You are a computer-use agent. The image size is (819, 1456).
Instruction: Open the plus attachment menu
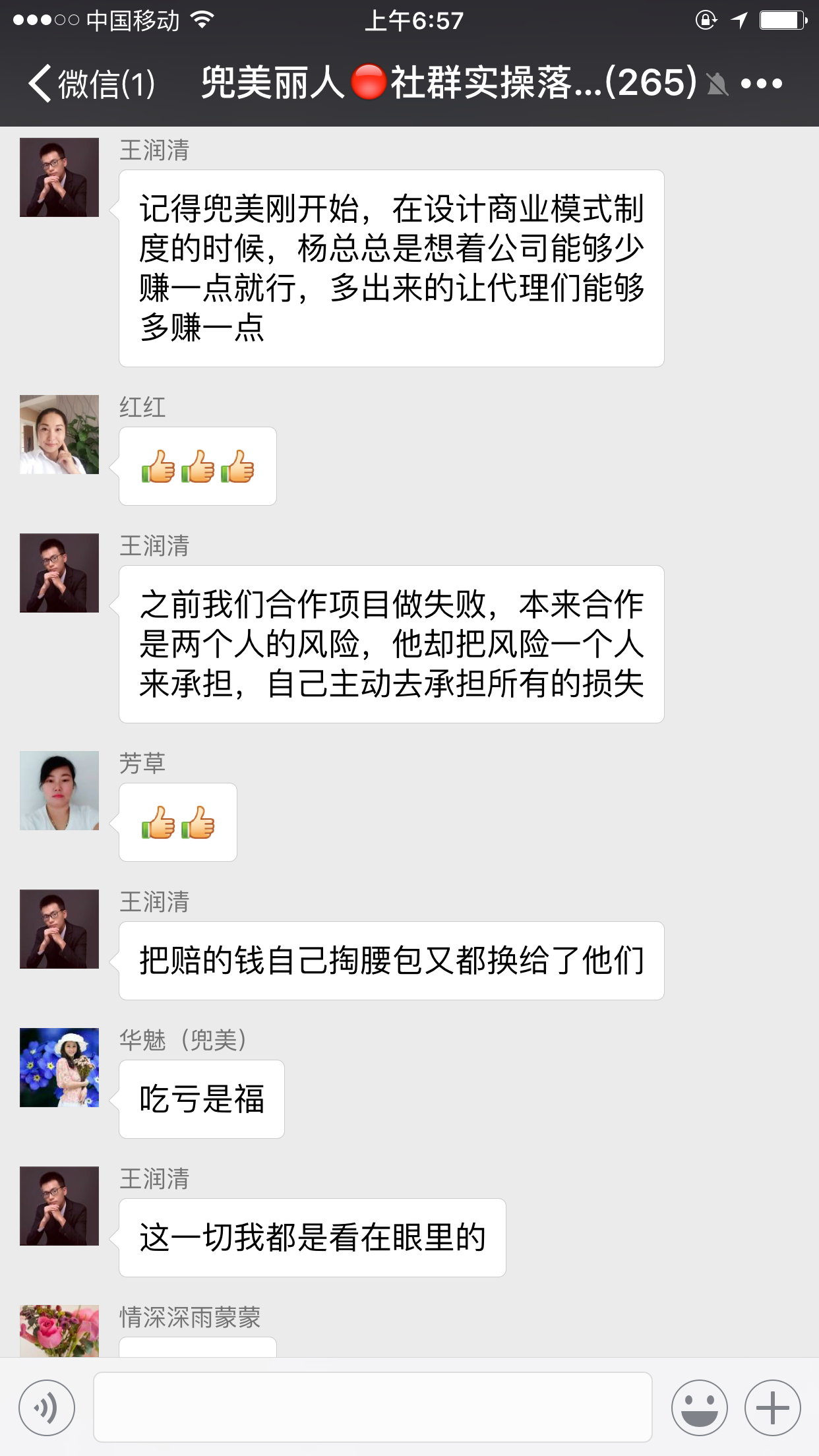(x=772, y=1407)
